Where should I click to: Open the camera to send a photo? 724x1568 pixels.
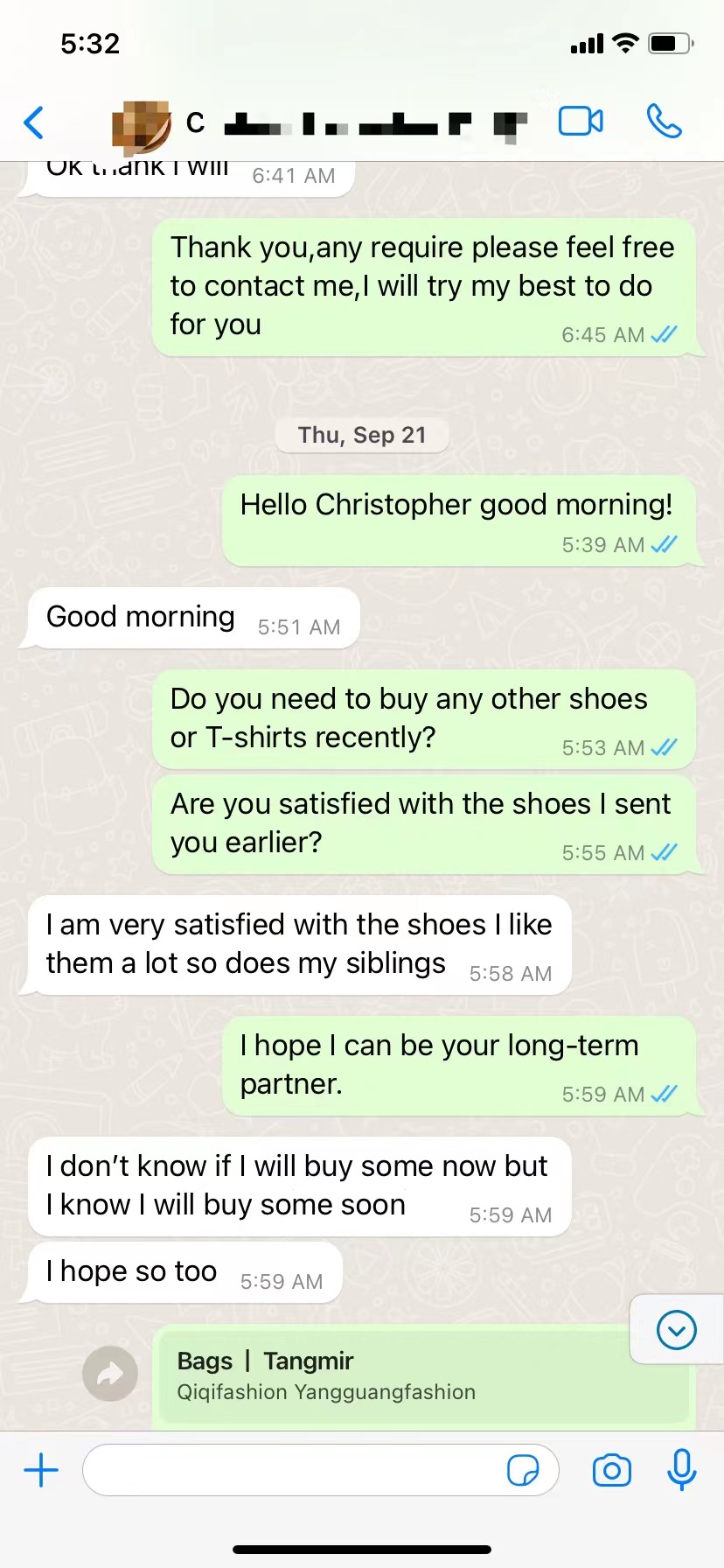click(611, 1470)
